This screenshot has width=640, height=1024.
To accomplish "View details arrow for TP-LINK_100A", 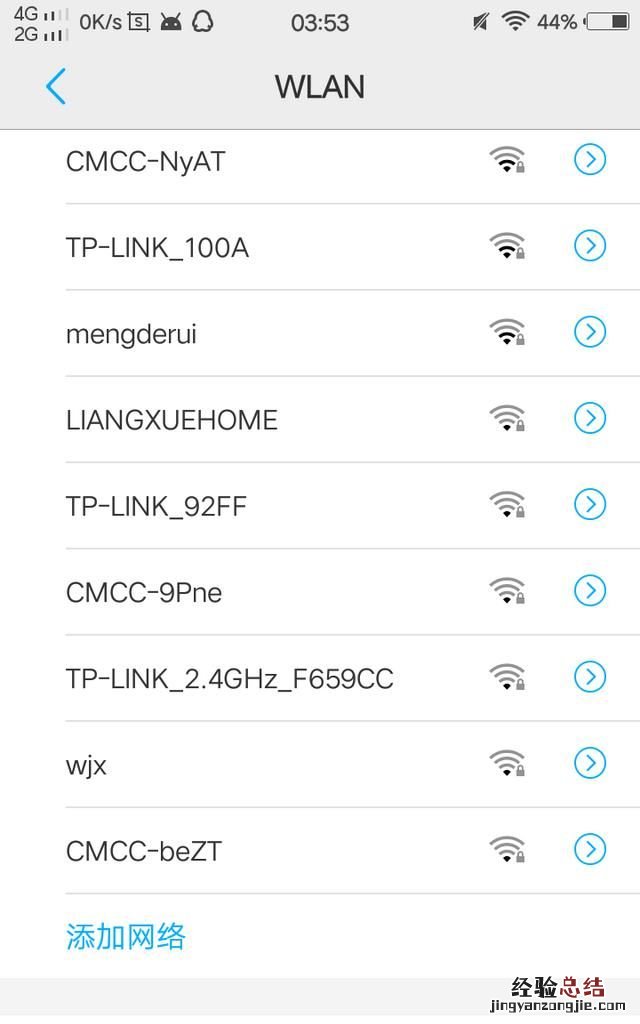I will click(x=590, y=245).
